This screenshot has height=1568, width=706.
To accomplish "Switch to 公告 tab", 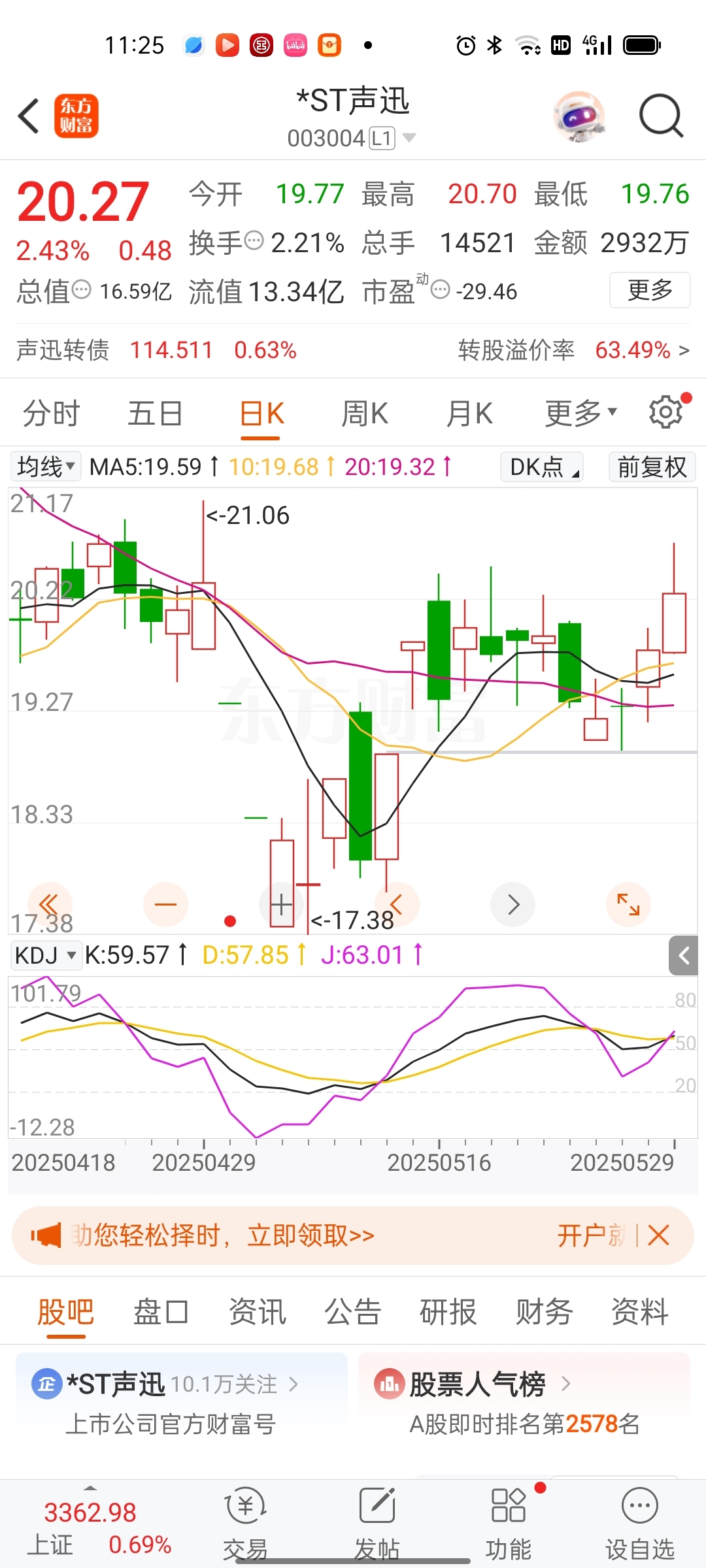I will [353, 1312].
